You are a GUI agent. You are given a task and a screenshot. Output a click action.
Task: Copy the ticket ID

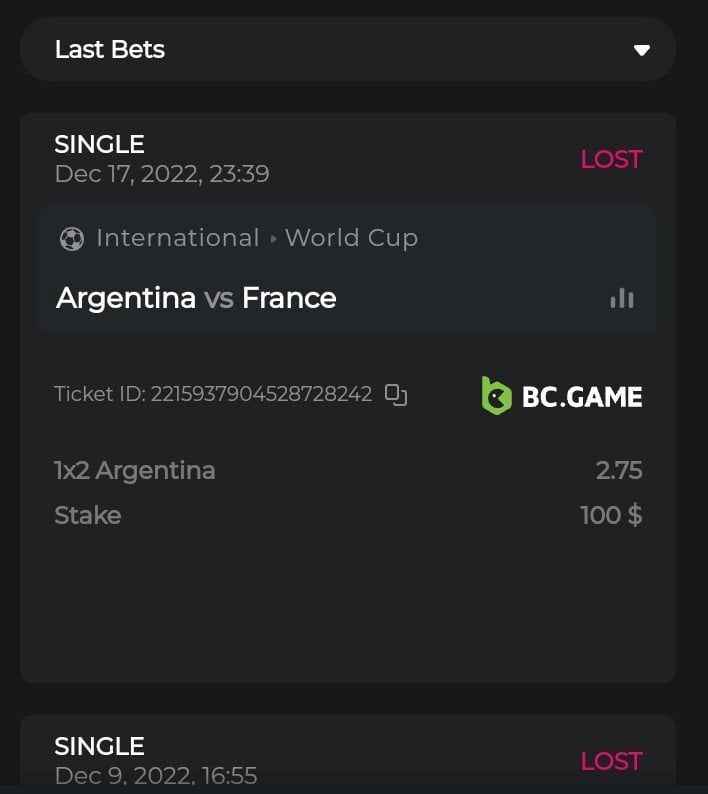tap(396, 395)
